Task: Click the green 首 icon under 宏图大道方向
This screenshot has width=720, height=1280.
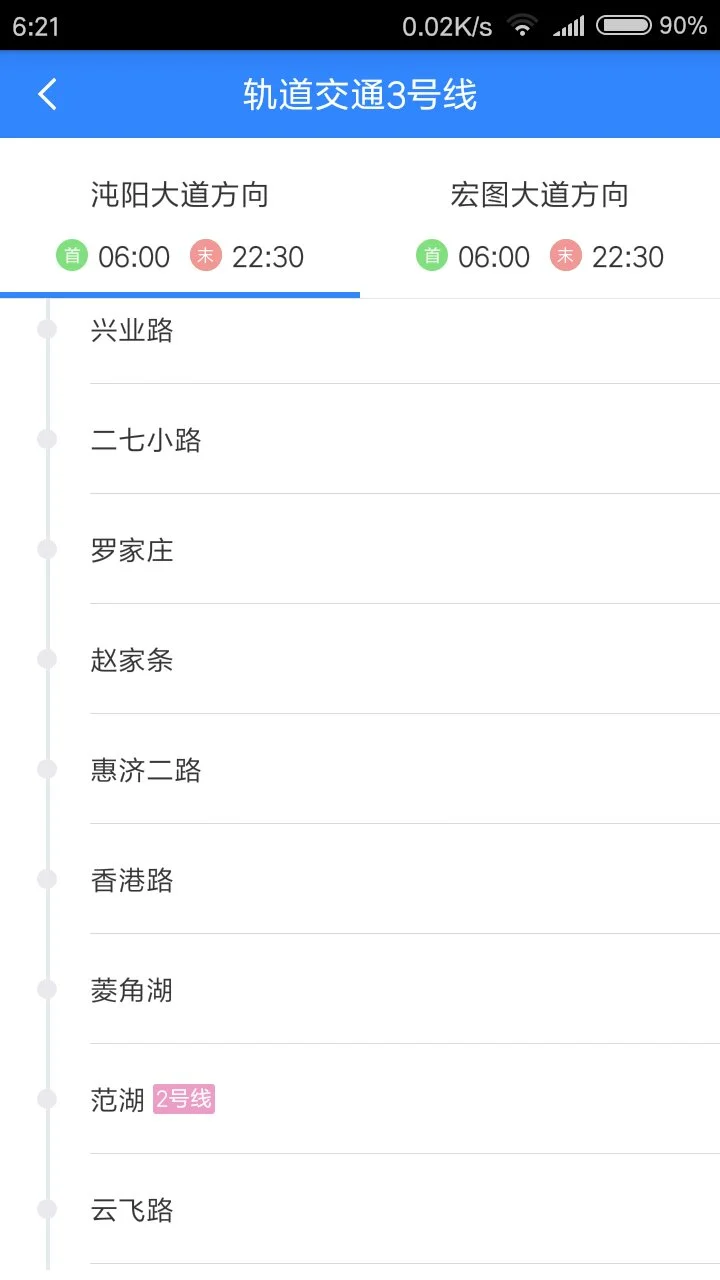Action: click(x=432, y=256)
